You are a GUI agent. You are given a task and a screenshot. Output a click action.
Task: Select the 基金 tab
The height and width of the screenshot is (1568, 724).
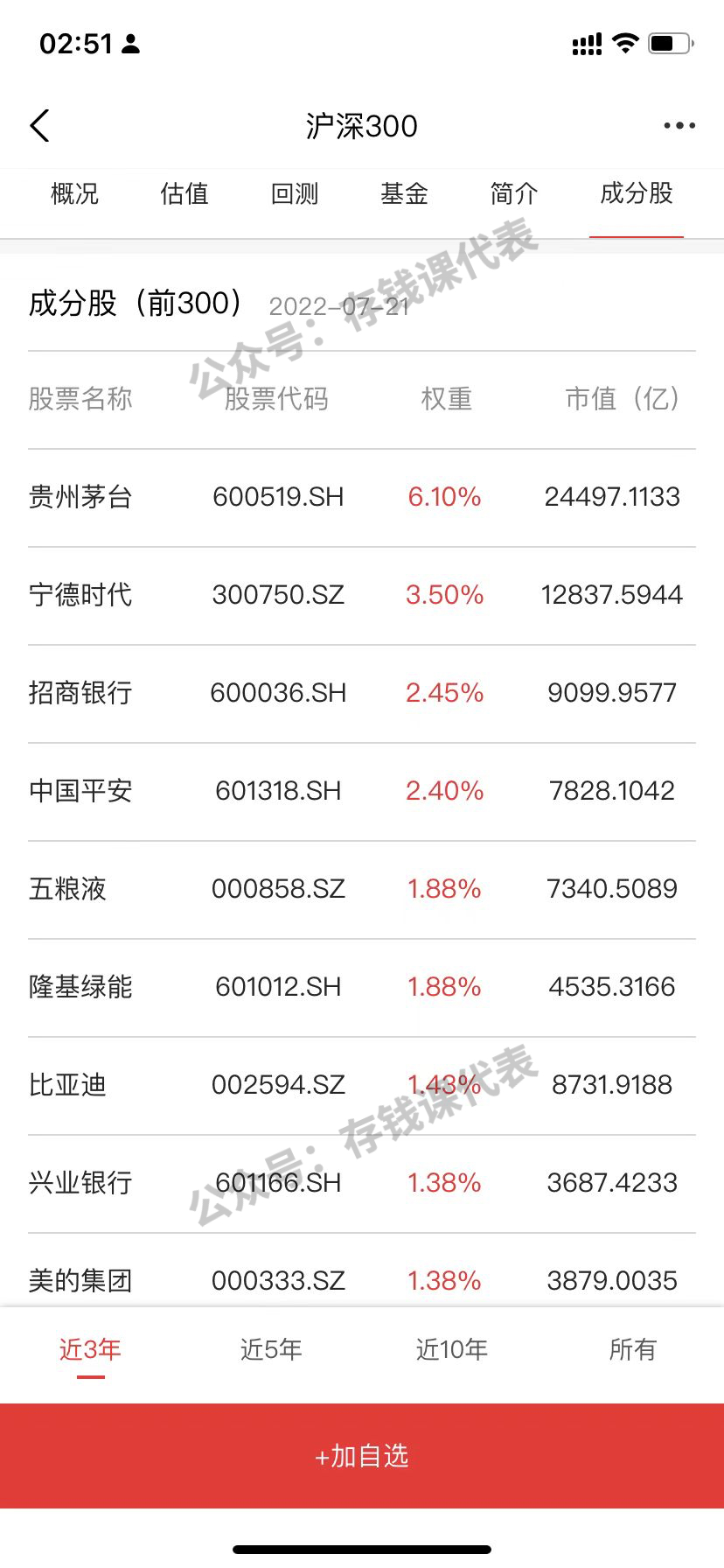(x=404, y=193)
